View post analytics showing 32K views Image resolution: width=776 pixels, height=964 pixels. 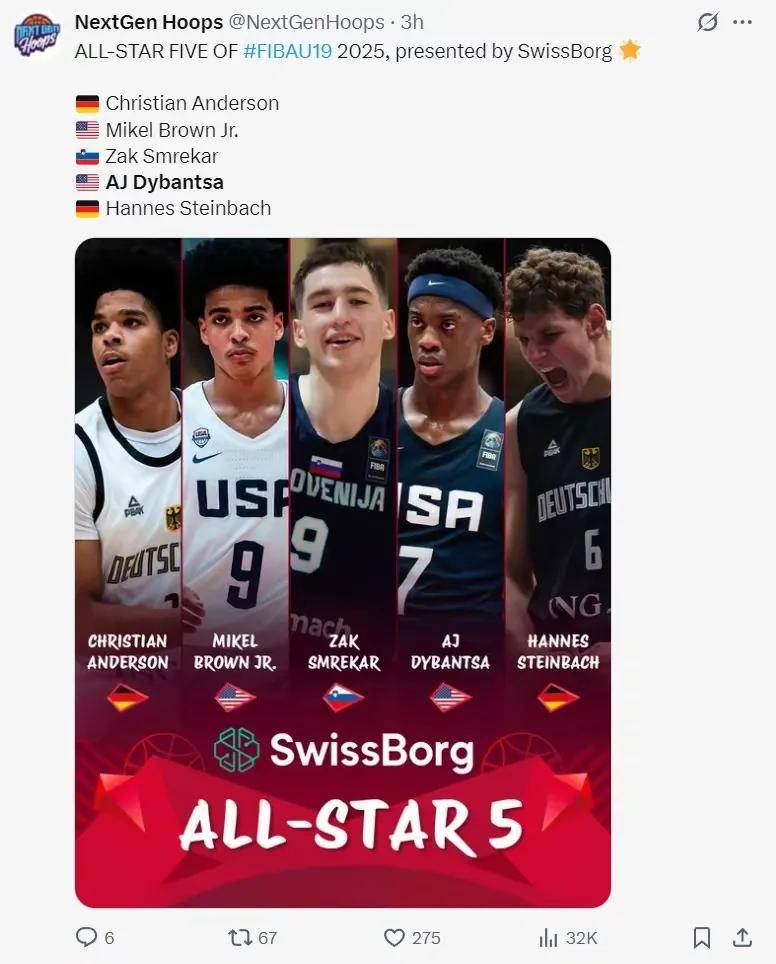coord(549,937)
